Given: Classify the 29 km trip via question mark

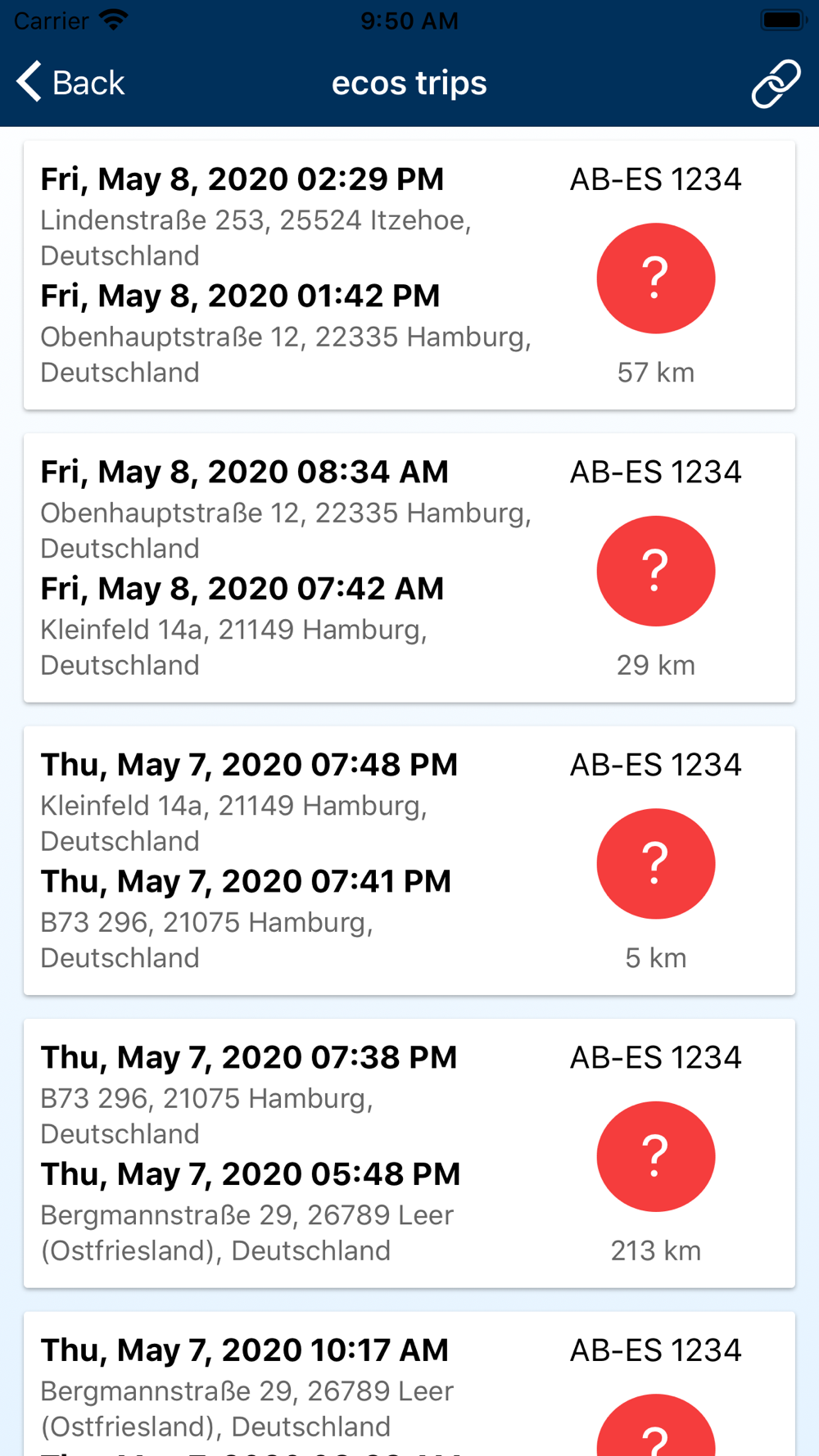Looking at the screenshot, I should [x=656, y=571].
